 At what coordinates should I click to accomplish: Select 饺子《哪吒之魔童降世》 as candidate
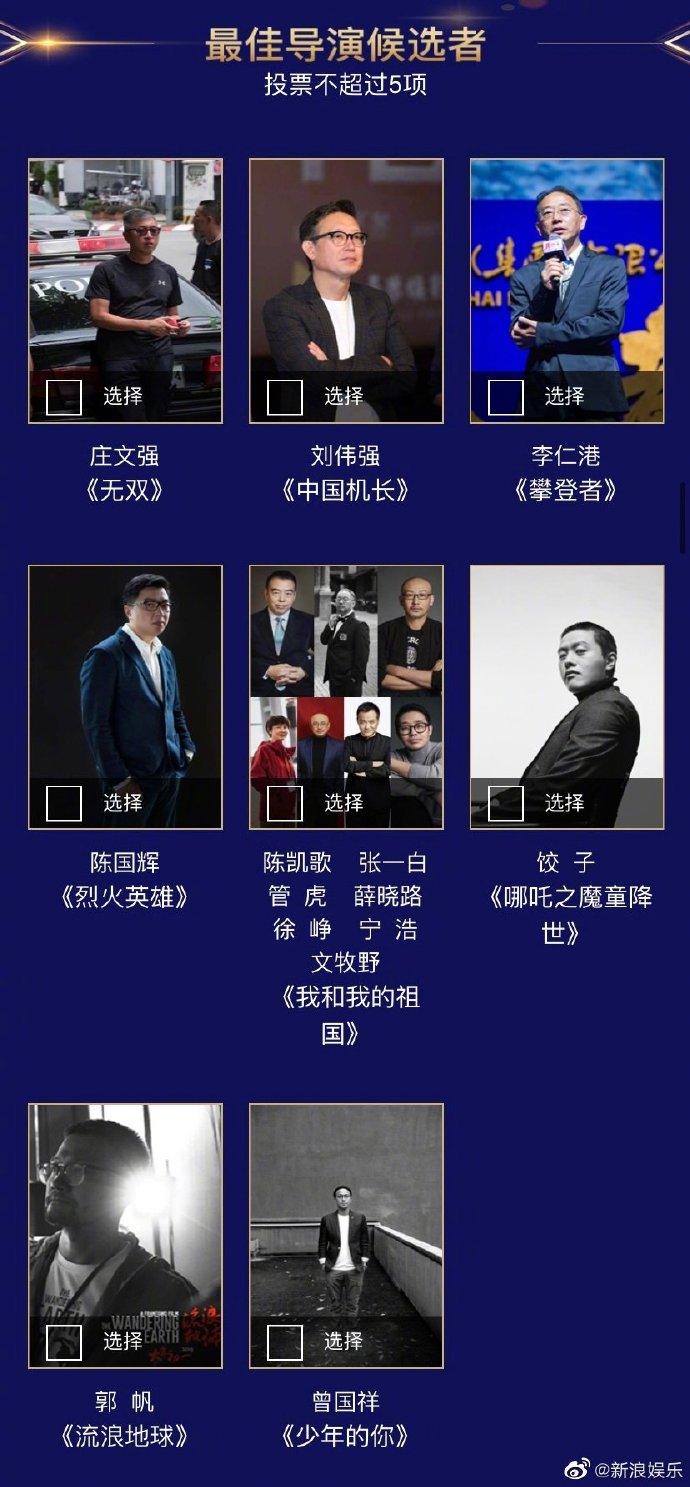tap(506, 803)
